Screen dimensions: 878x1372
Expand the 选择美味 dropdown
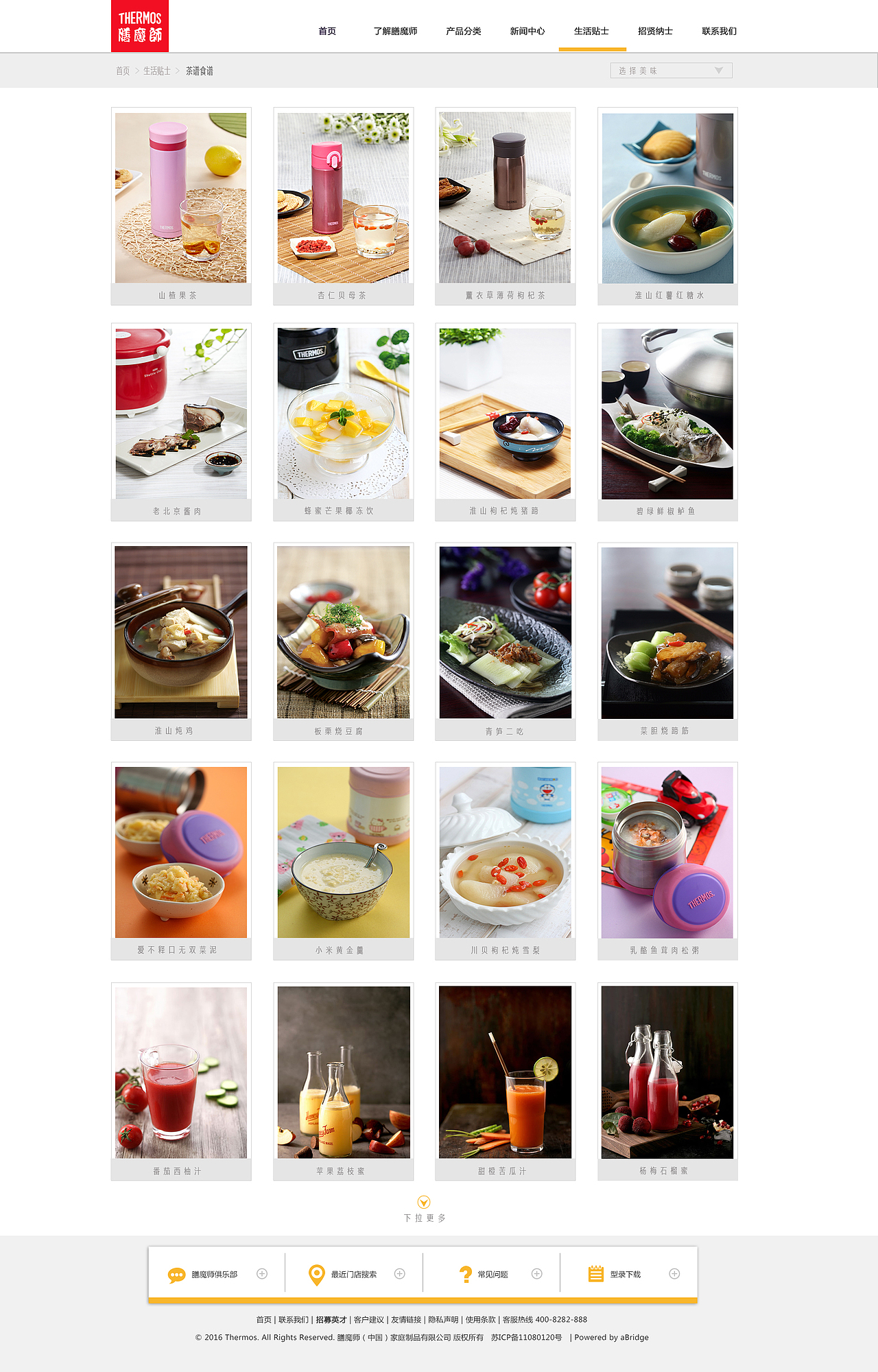coord(671,71)
